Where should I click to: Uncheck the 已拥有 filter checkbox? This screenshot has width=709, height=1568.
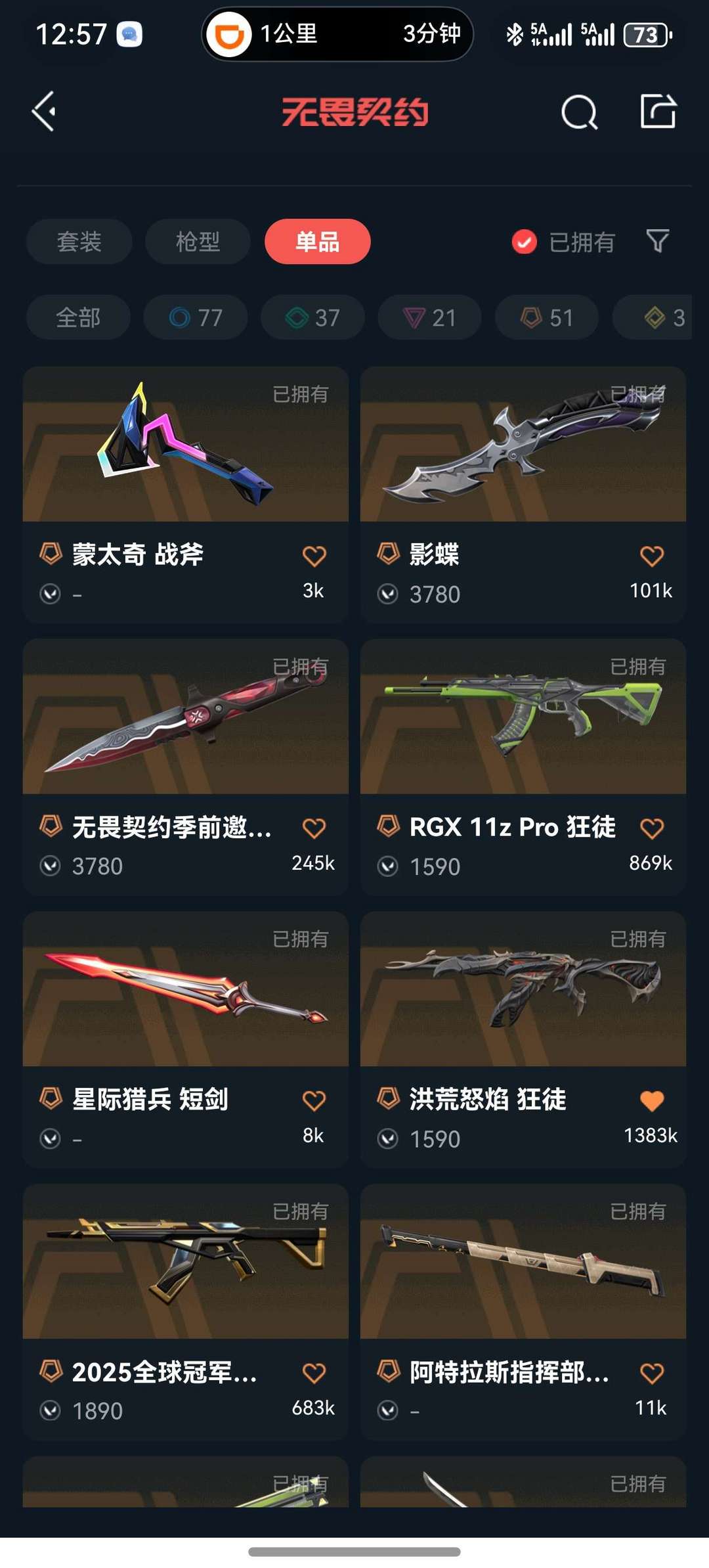(524, 242)
